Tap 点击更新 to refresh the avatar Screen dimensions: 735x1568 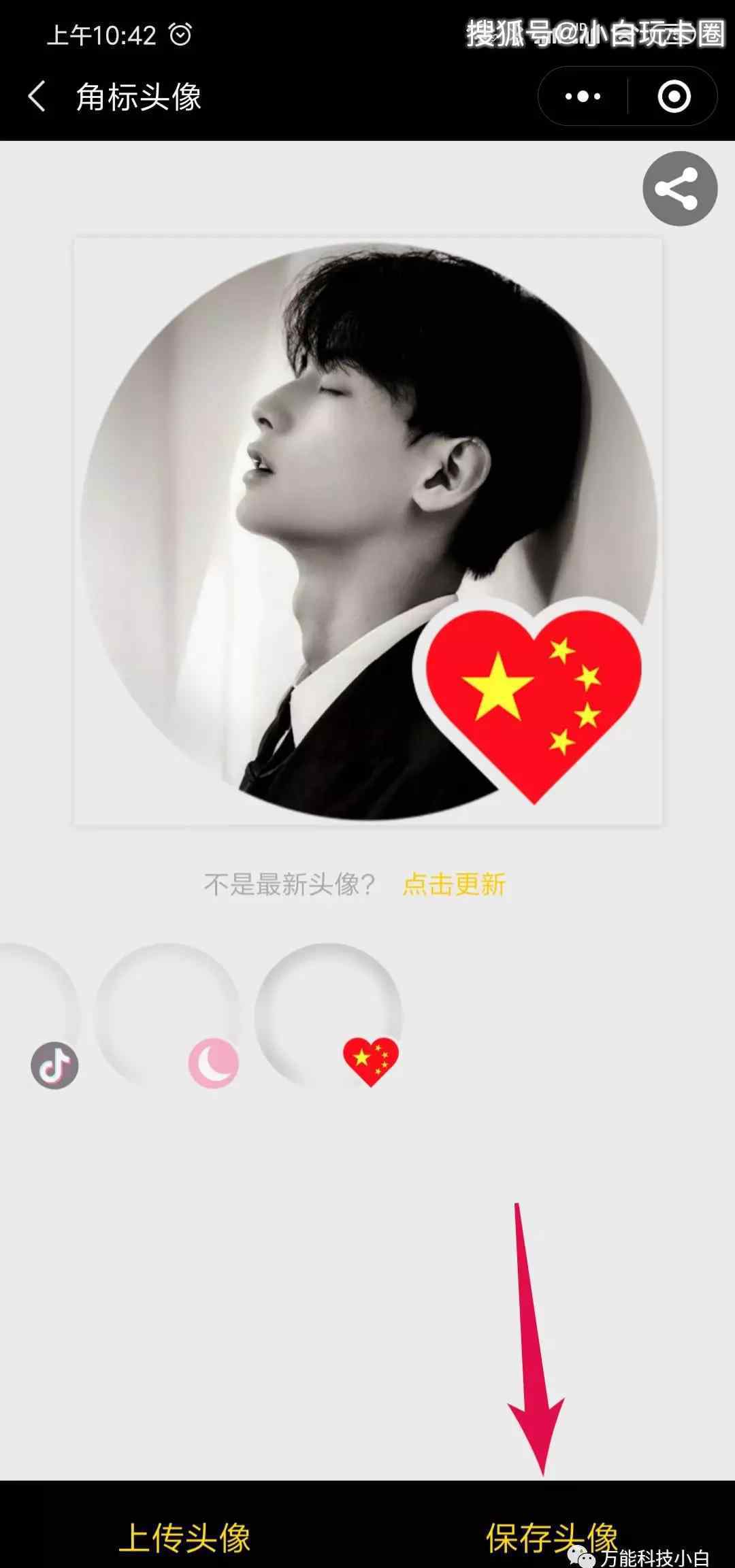click(454, 884)
